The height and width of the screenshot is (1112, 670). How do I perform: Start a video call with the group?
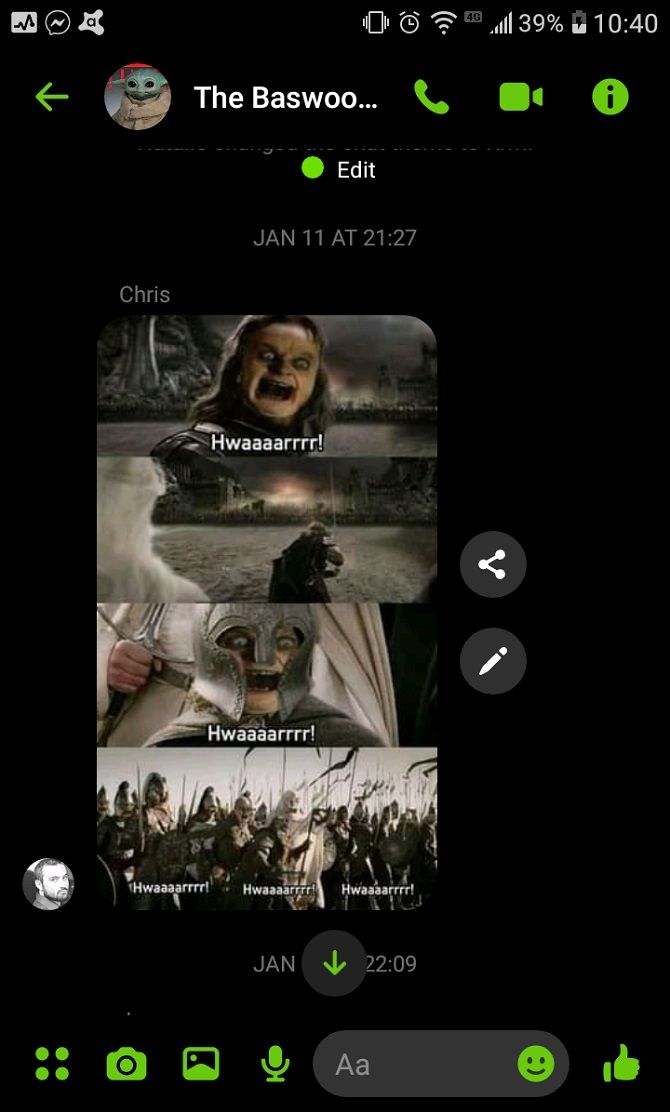click(520, 97)
